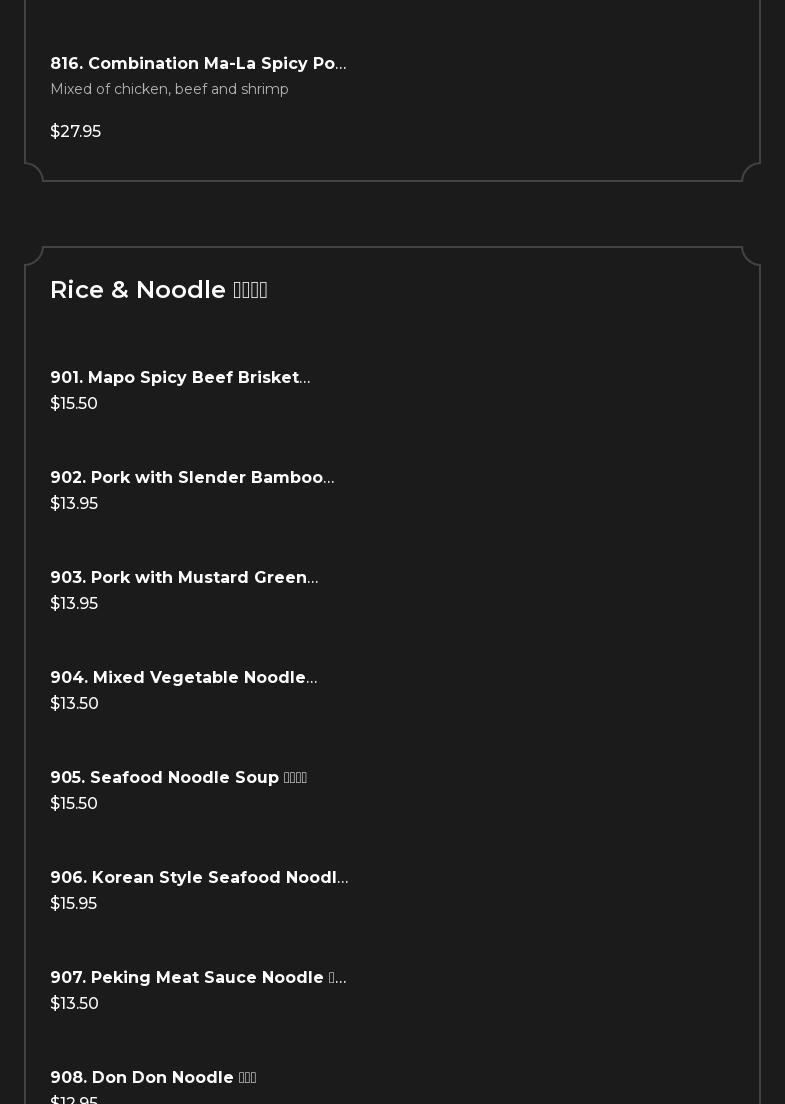Viewport: 785px width, 1104px height.
Task: Open 908. Don Don Noodle item
Action: [x=153, y=1078]
